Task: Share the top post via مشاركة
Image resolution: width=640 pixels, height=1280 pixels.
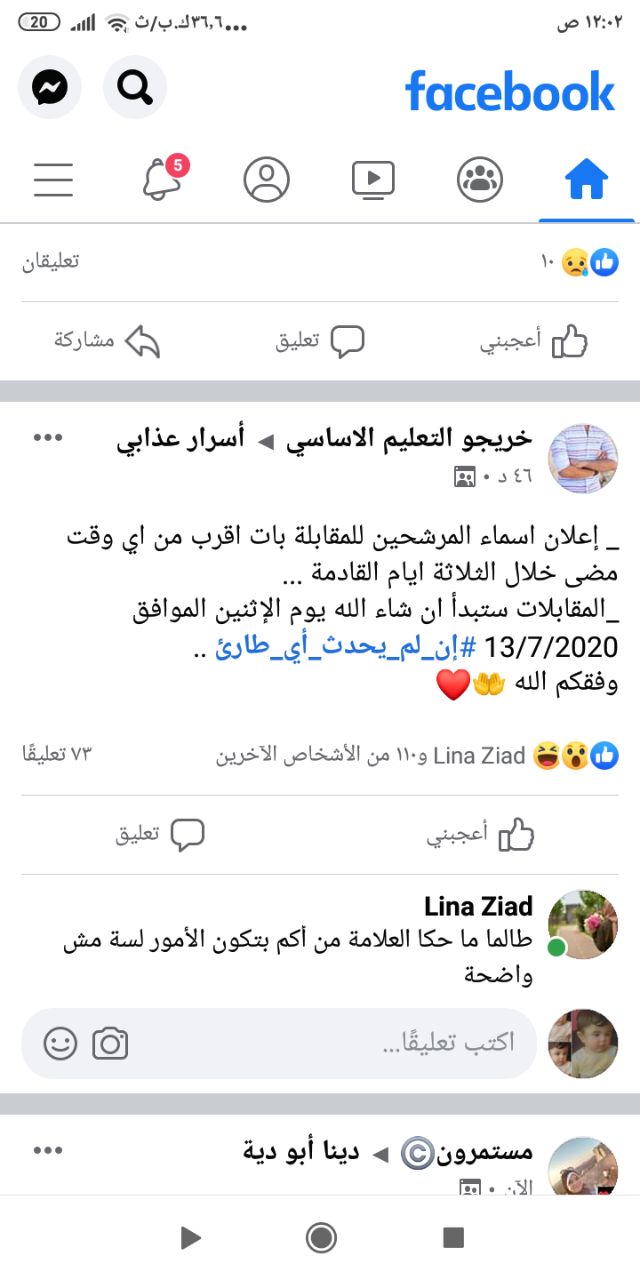Action: (107, 341)
